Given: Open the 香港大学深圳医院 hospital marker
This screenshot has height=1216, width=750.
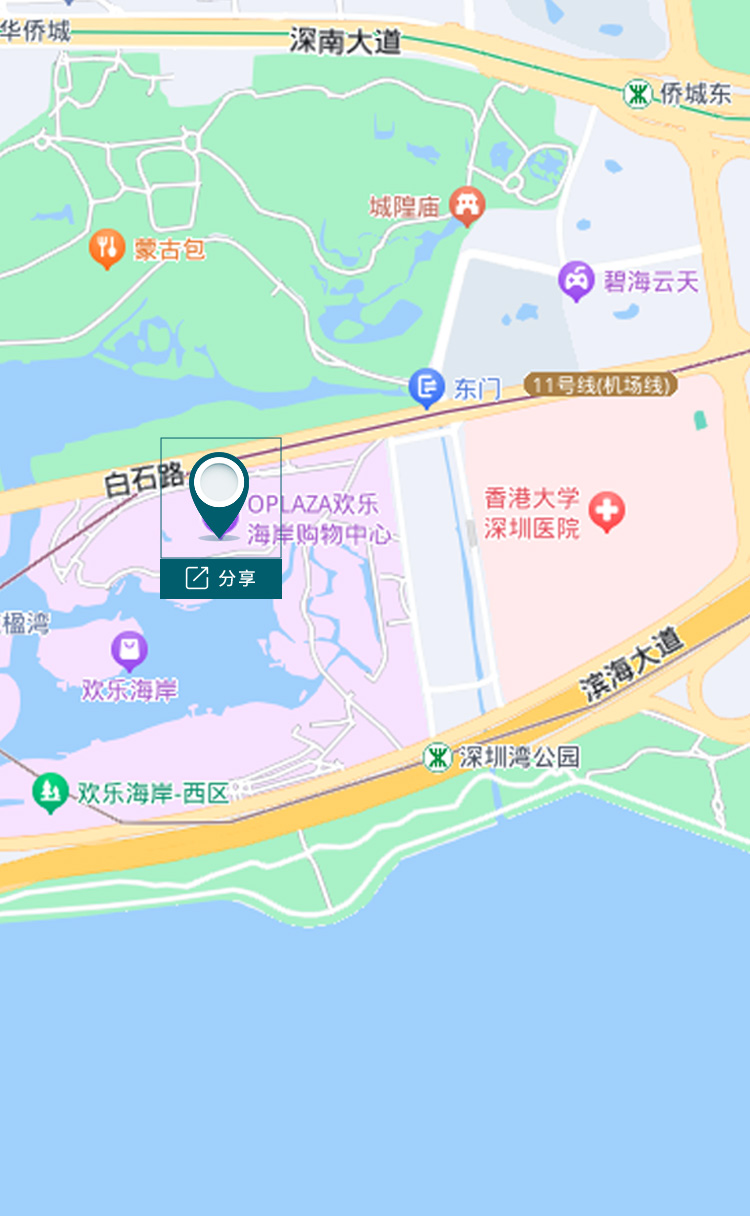Looking at the screenshot, I should 606,511.
